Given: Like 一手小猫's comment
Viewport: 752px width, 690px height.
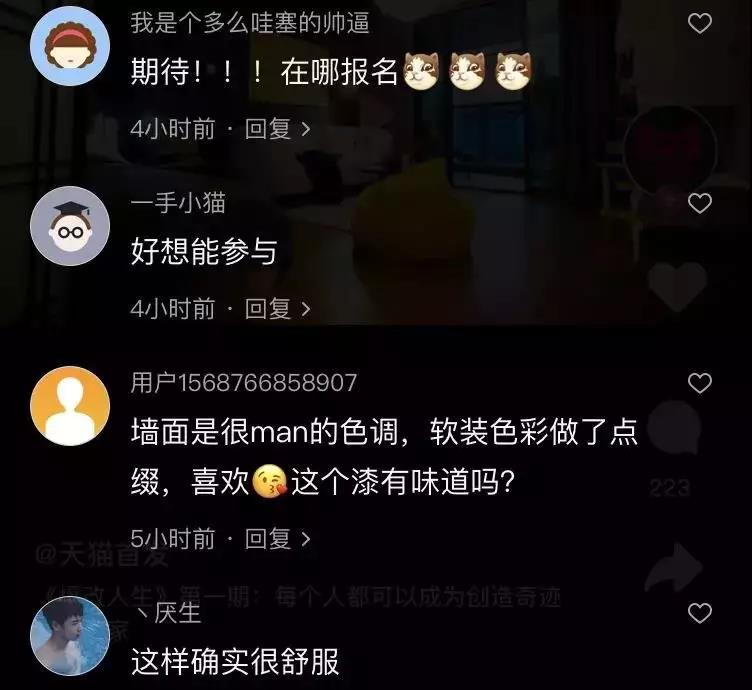Looking at the screenshot, I should pos(700,204).
